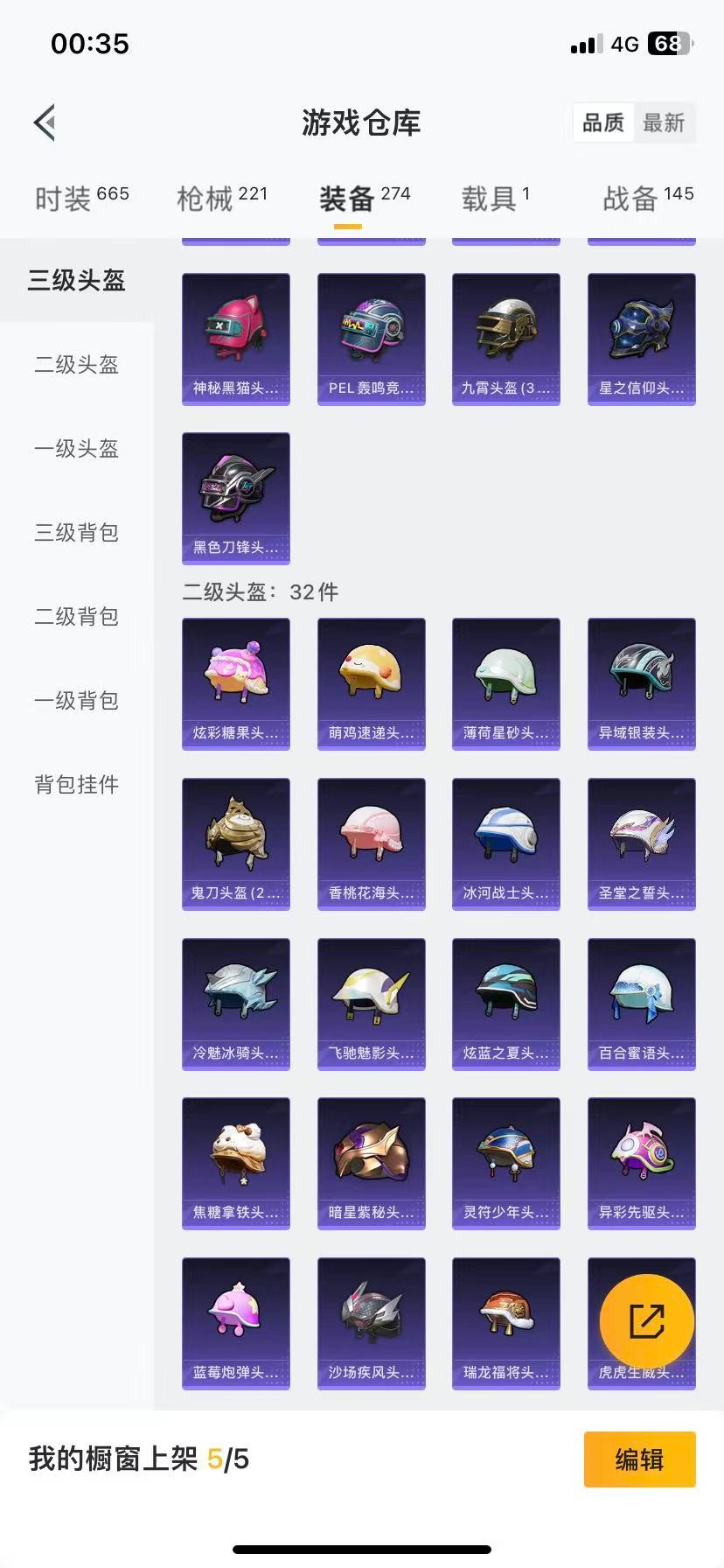Image resolution: width=724 pixels, height=1568 pixels.
Task: Open the 炫彩糖果头 helmet thumbnail
Action: 235,683
